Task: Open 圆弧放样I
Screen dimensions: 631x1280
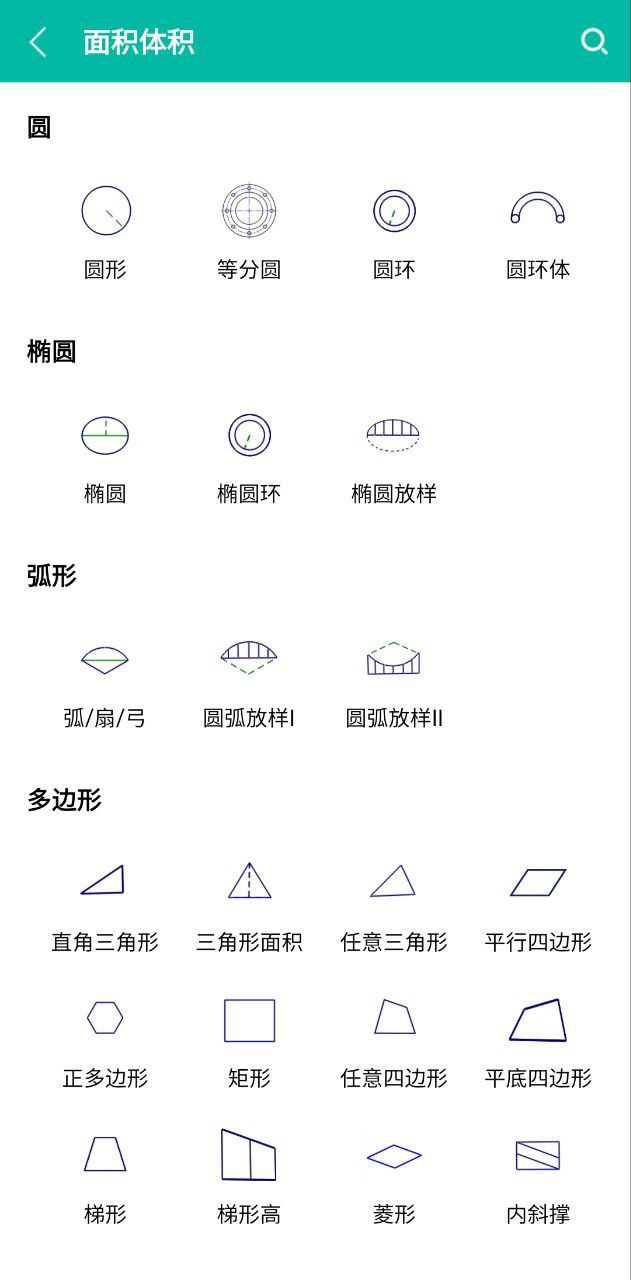Action: 249,681
